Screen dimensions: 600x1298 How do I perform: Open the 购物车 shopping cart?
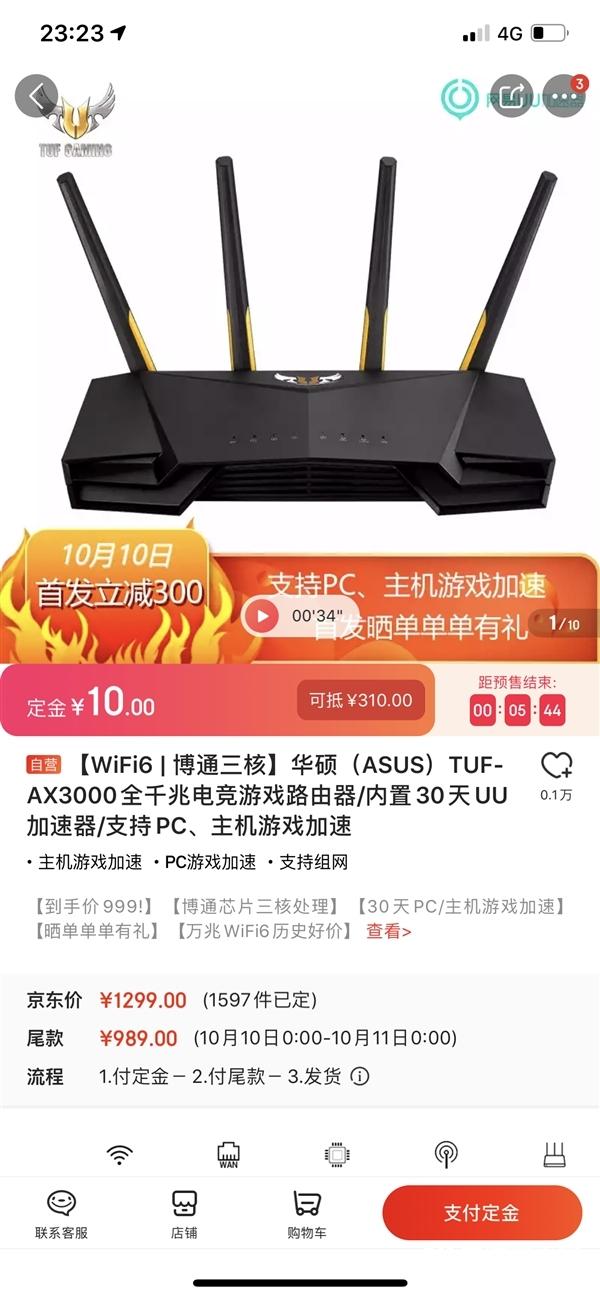(307, 1215)
